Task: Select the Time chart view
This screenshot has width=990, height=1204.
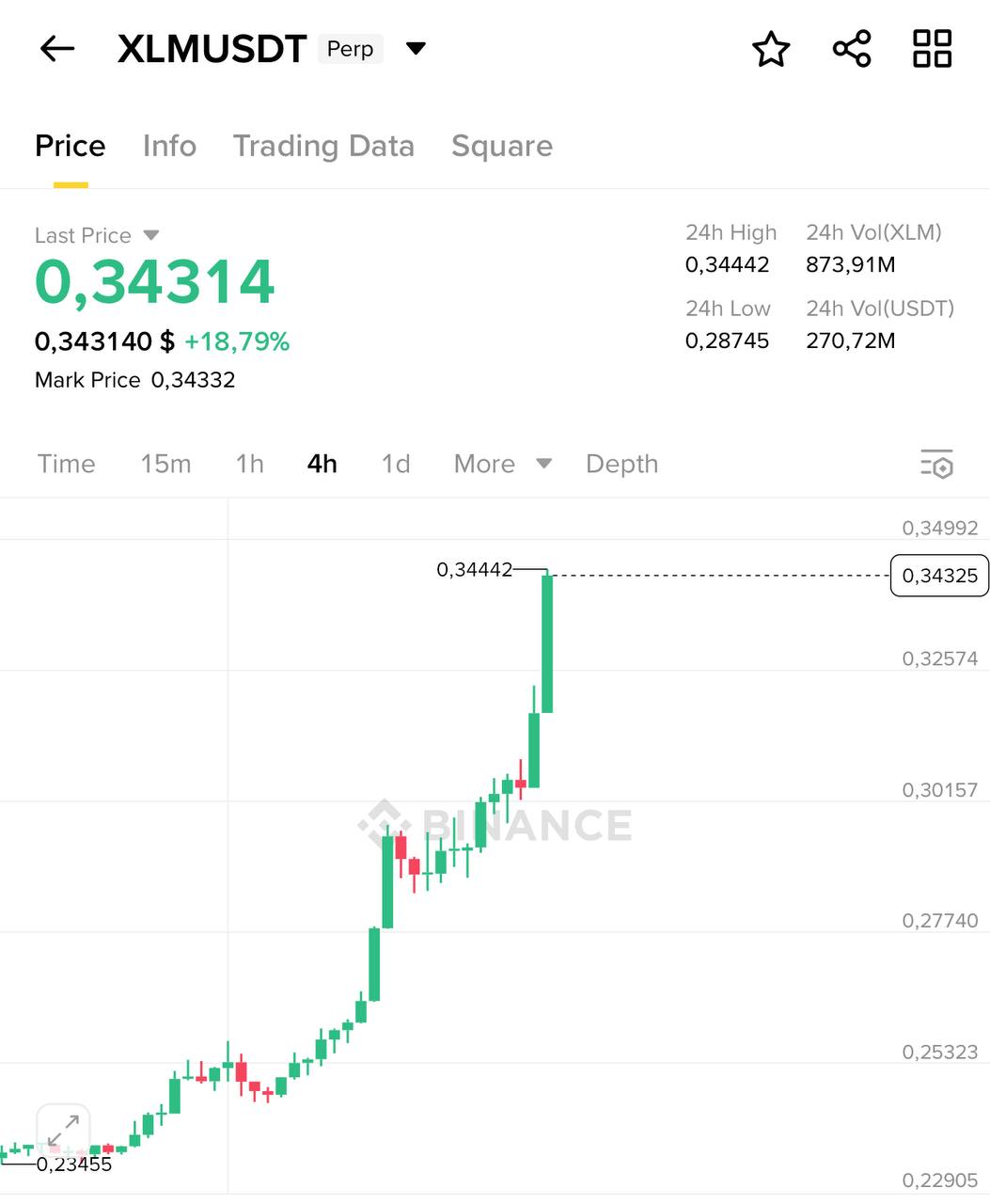Action: click(66, 464)
